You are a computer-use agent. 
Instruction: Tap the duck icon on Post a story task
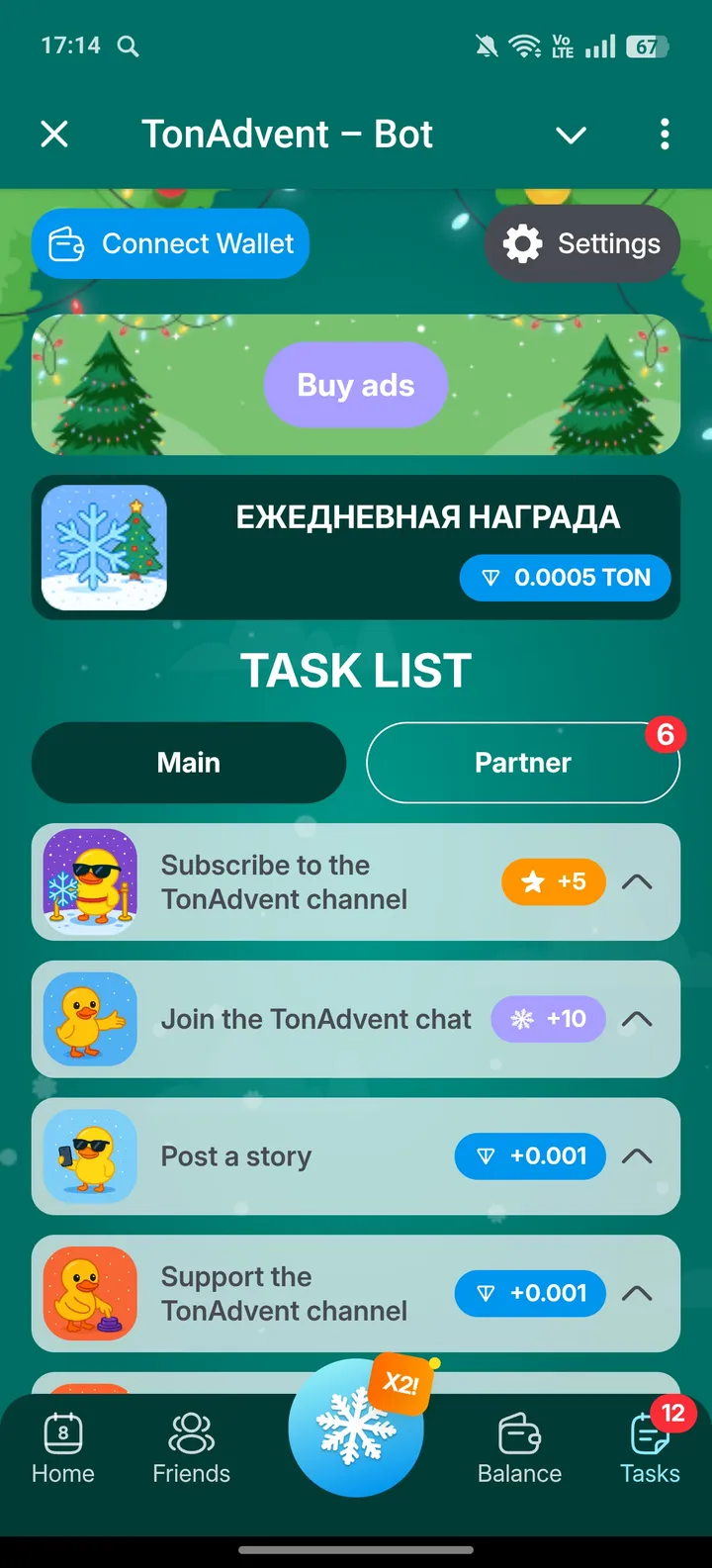point(90,1155)
